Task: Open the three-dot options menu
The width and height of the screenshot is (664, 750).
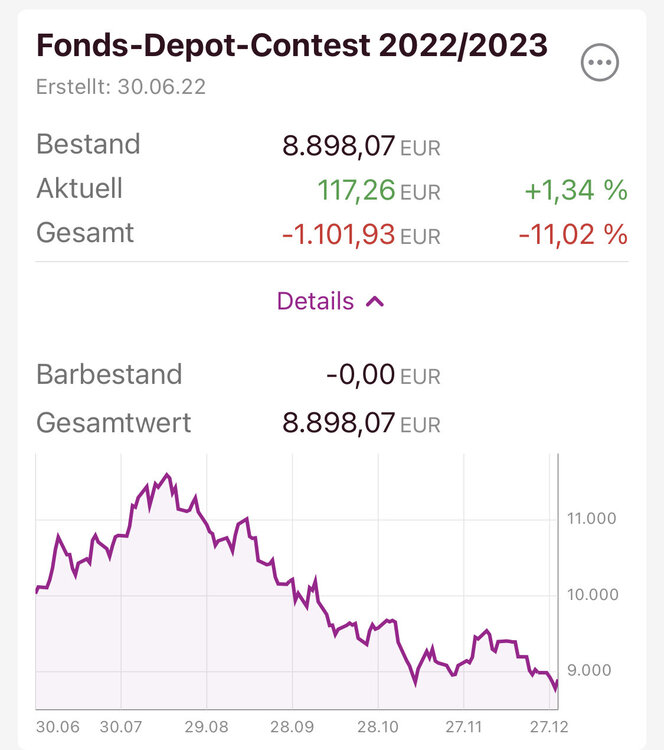Action: [600, 63]
